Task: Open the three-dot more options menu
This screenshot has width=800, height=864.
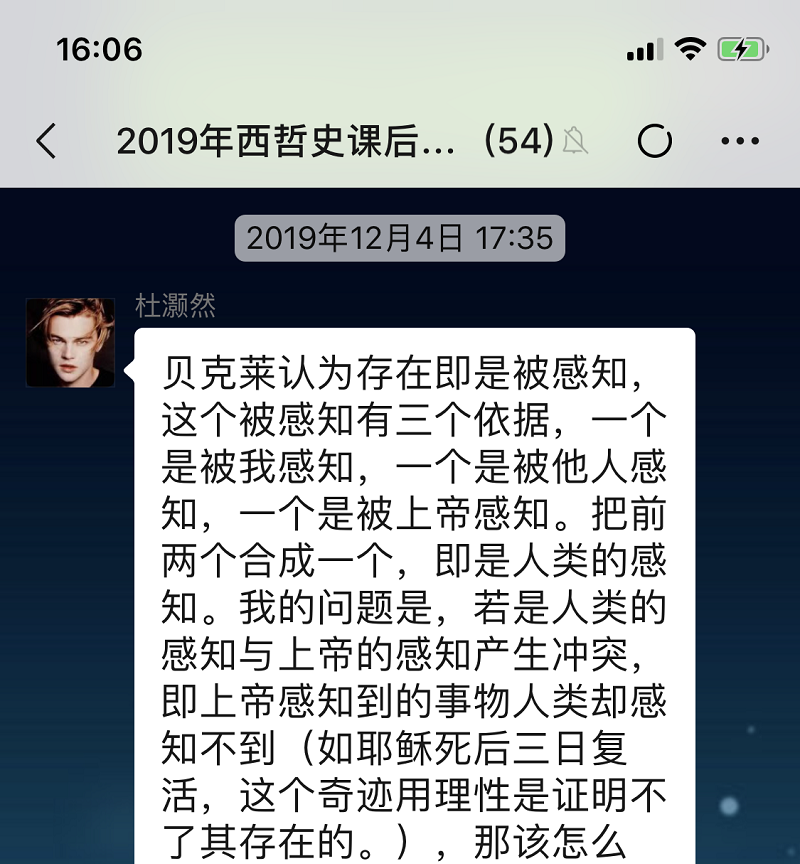Action: coord(740,142)
